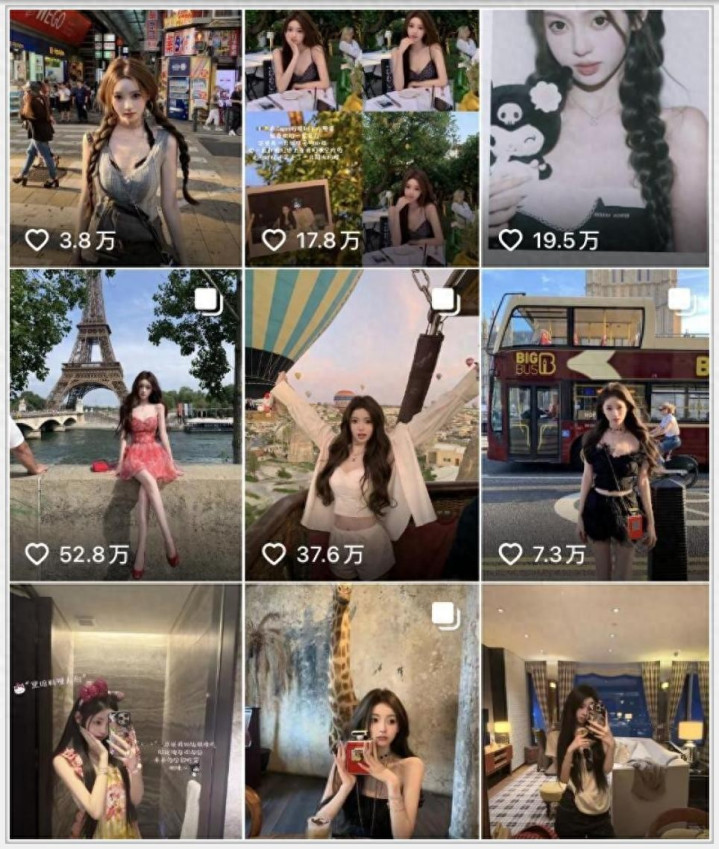Viewport: 719px width, 849px height.
Task: Open the Eiffel Tower post with 52.8万 likes
Action: (126, 425)
